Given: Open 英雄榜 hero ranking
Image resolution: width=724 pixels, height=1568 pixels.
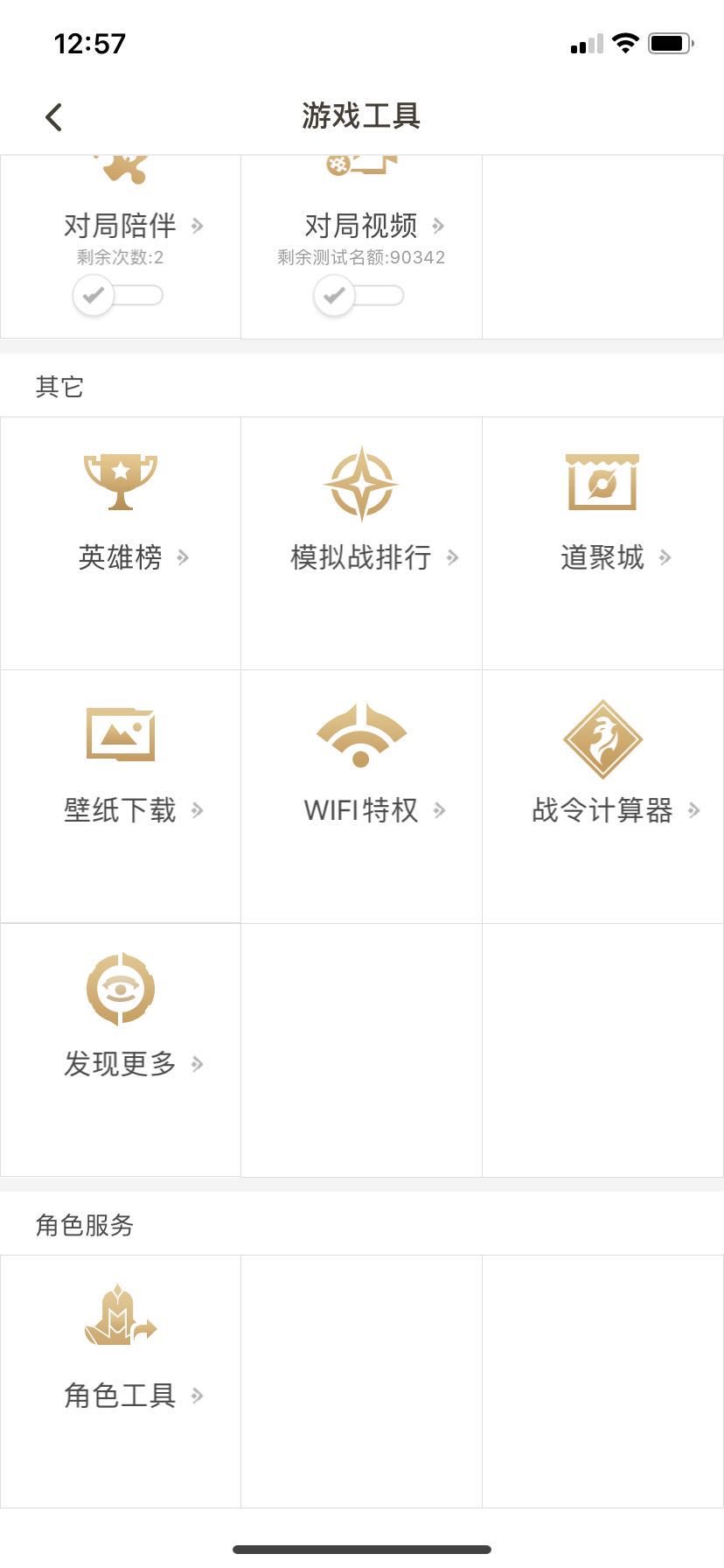Looking at the screenshot, I should coord(121,516).
